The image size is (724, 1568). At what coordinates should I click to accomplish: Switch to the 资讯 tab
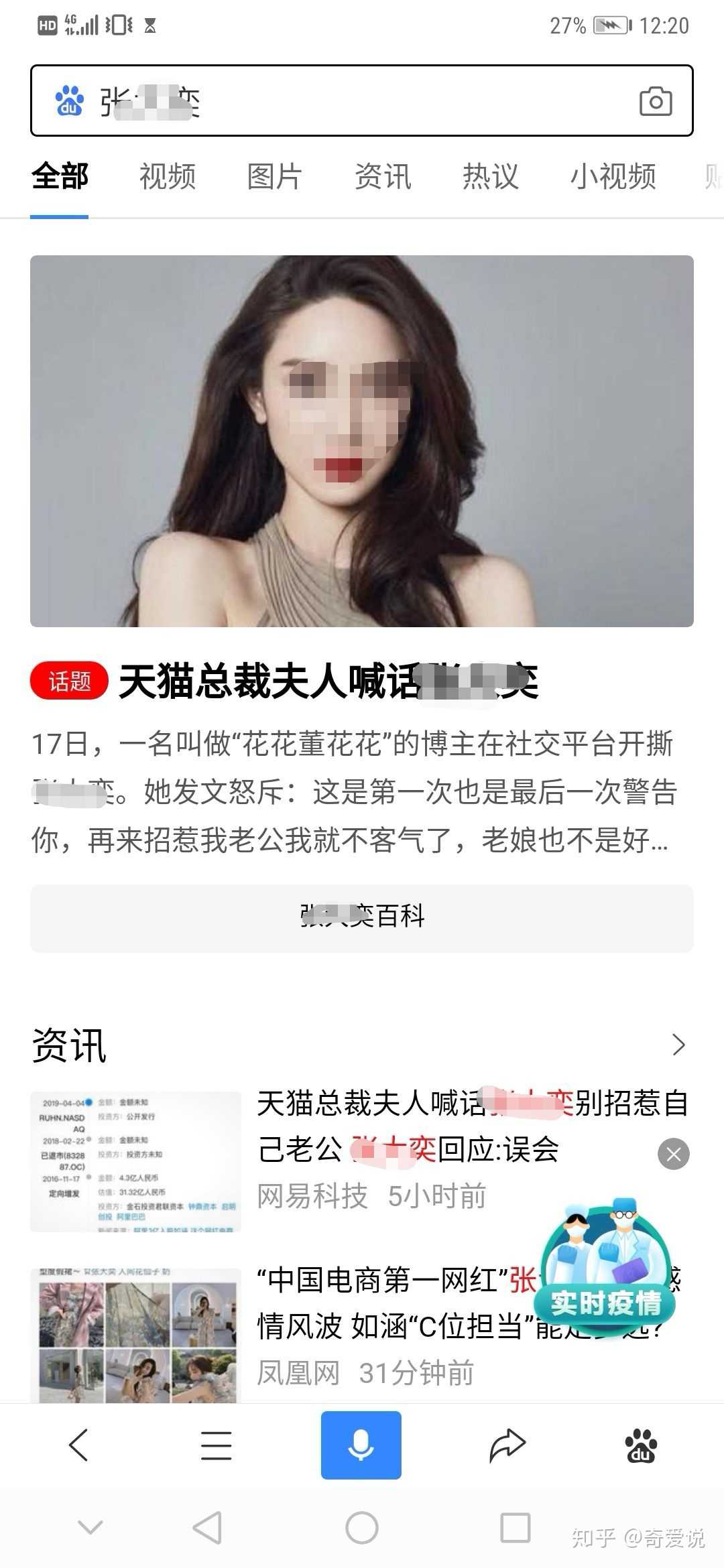click(383, 177)
